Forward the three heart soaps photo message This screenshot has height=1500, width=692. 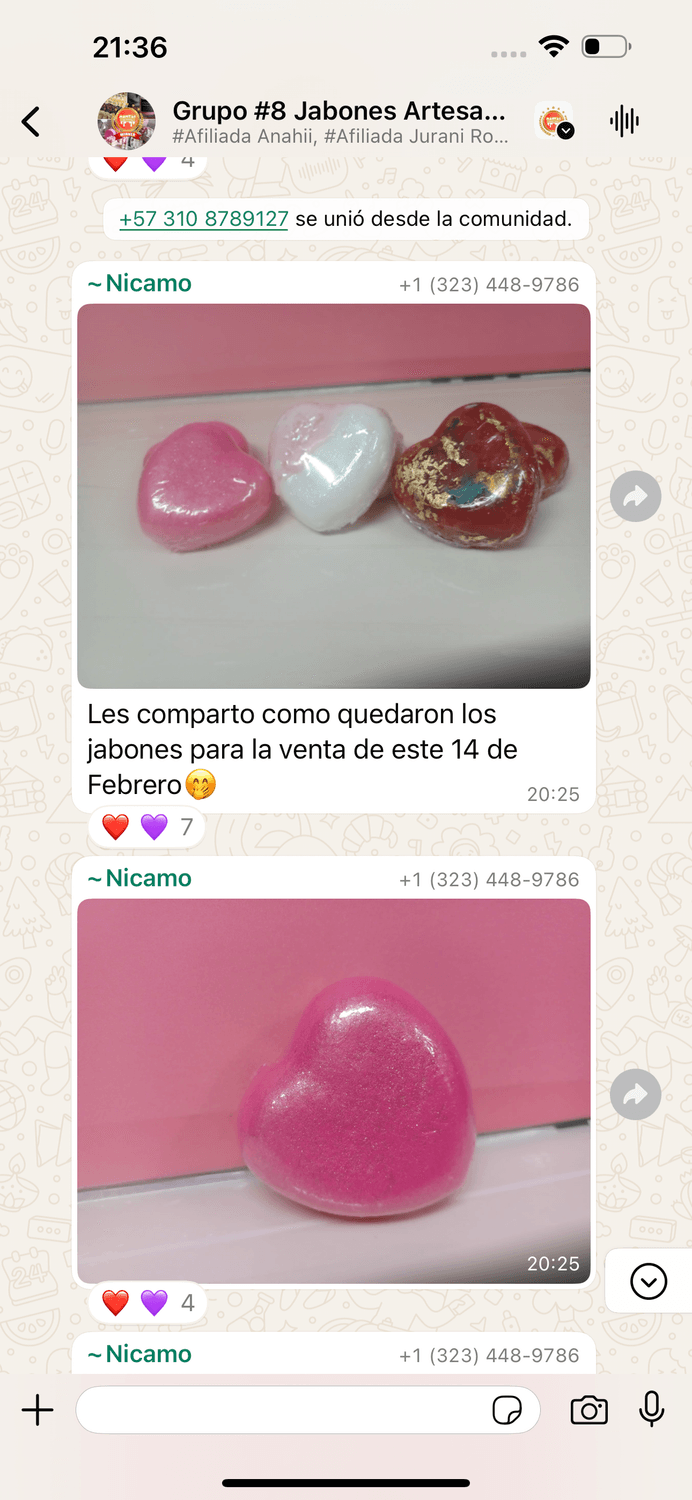click(x=635, y=496)
